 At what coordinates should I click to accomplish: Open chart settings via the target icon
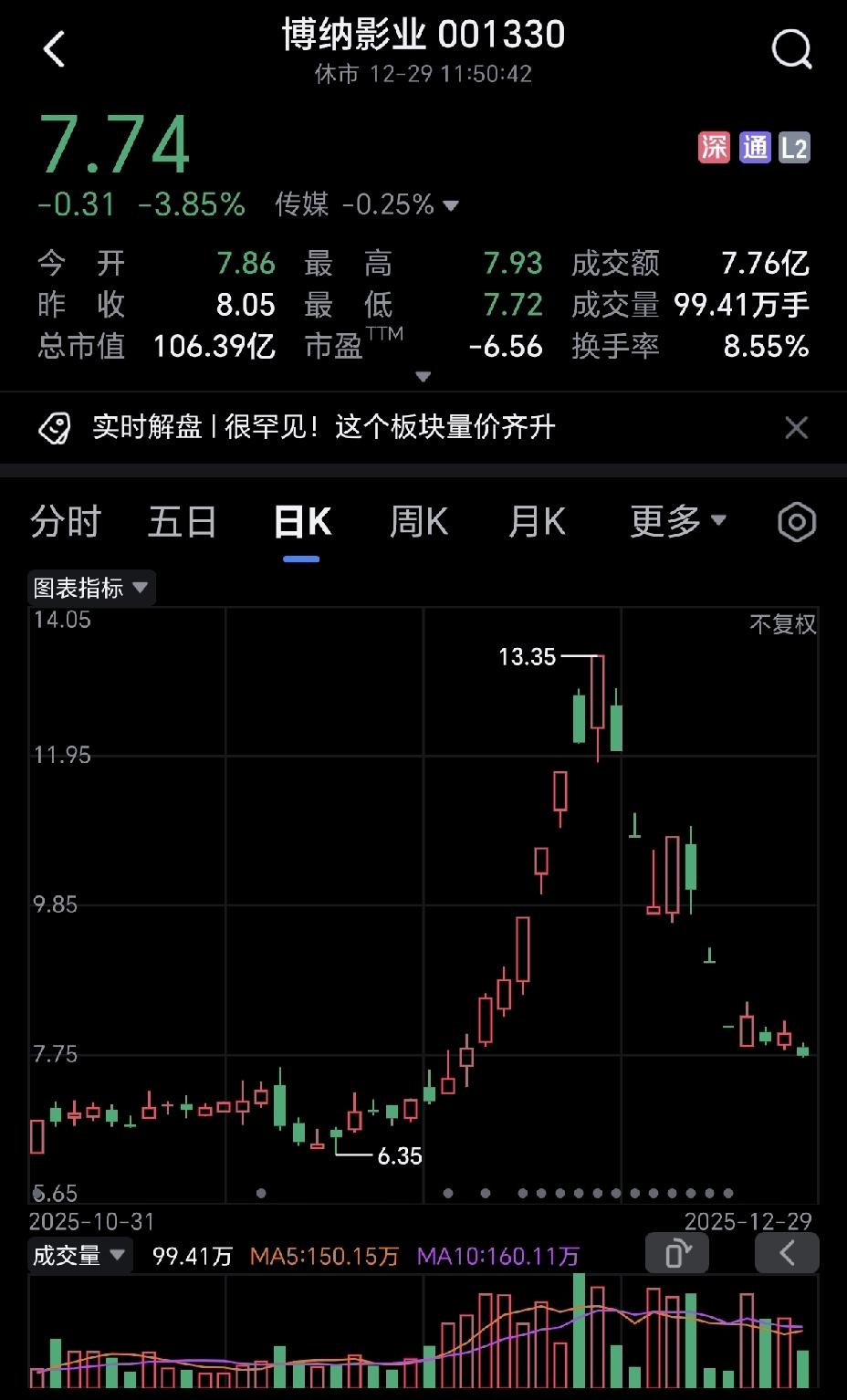[x=795, y=521]
